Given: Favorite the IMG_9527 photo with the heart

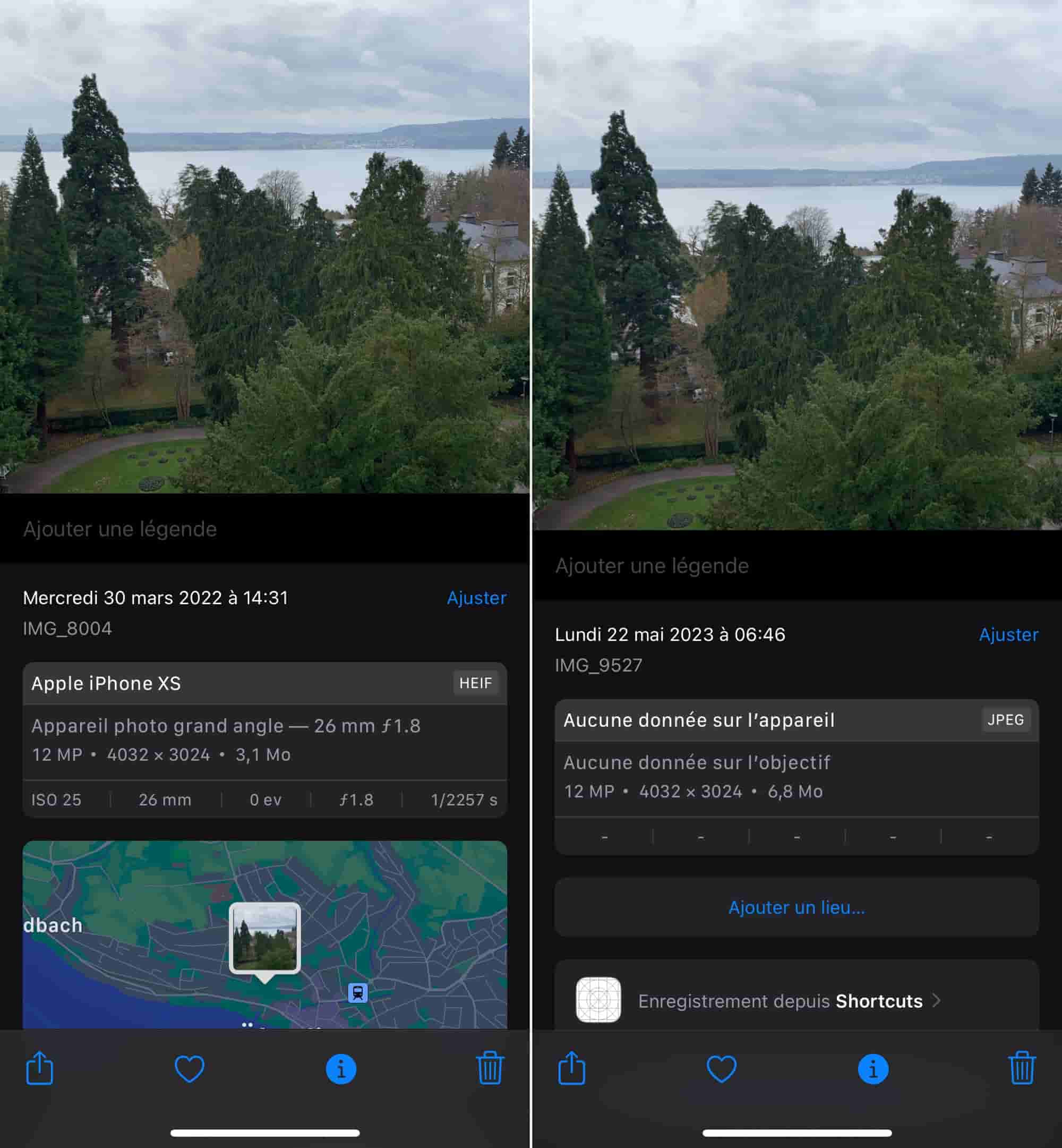Looking at the screenshot, I should click(x=721, y=1069).
